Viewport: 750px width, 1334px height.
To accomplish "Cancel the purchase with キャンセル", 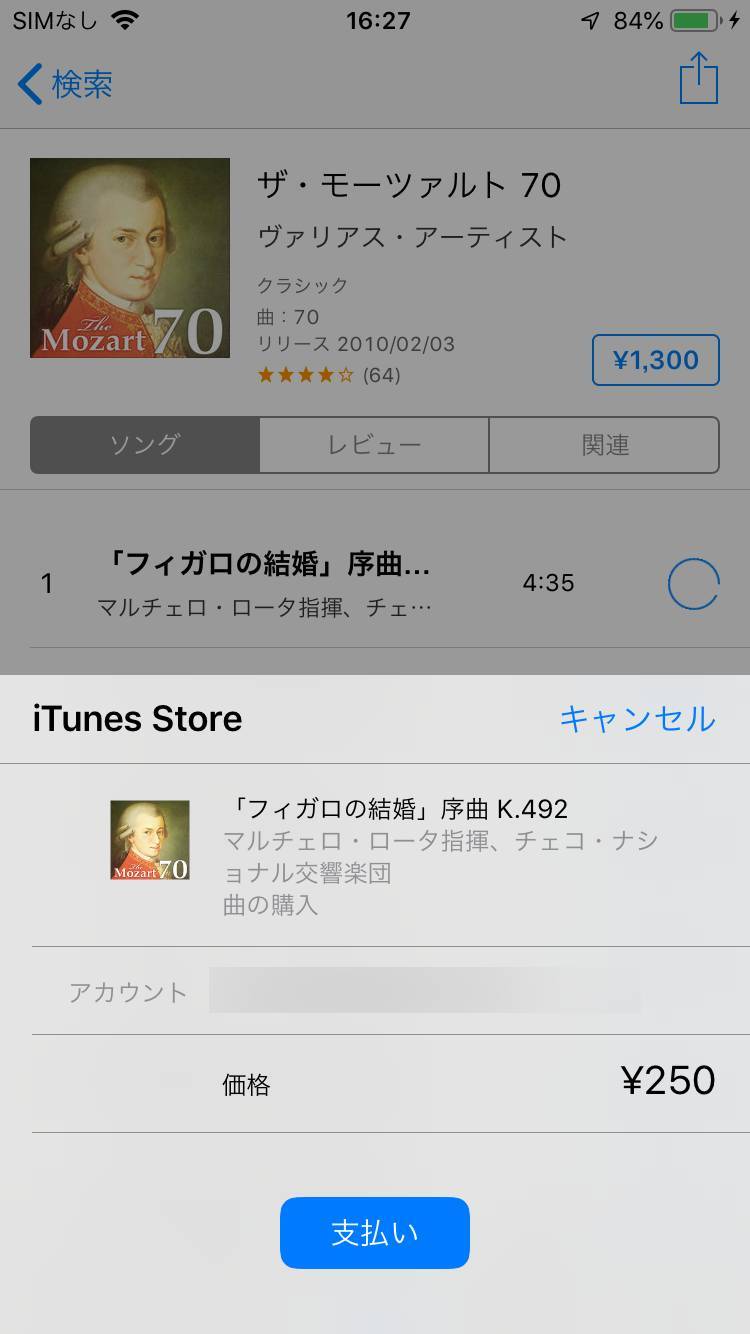I will (637, 719).
